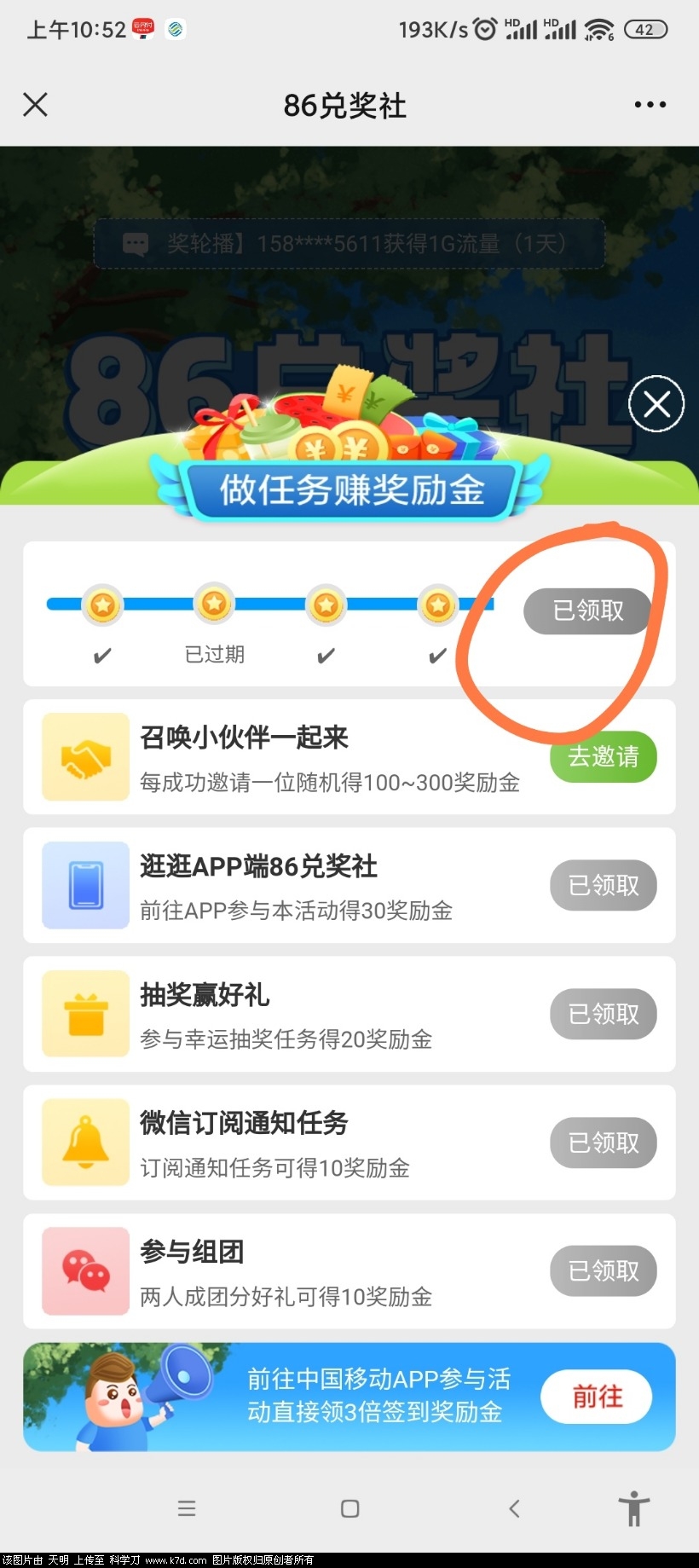Image resolution: width=699 pixels, height=1568 pixels.
Task: Tap 去邀请 to invite friends
Action: pyautogui.click(x=604, y=756)
